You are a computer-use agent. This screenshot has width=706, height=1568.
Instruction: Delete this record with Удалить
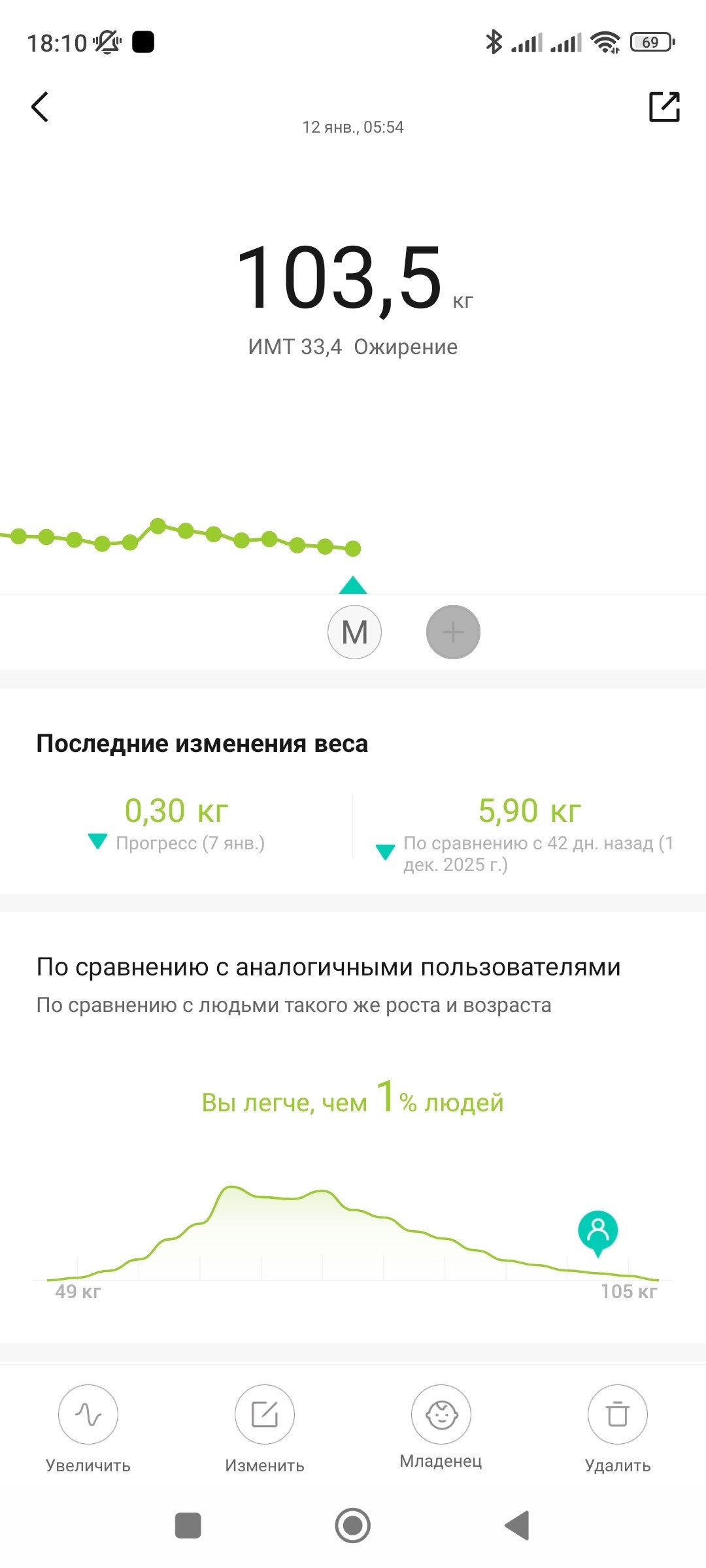point(618,1414)
